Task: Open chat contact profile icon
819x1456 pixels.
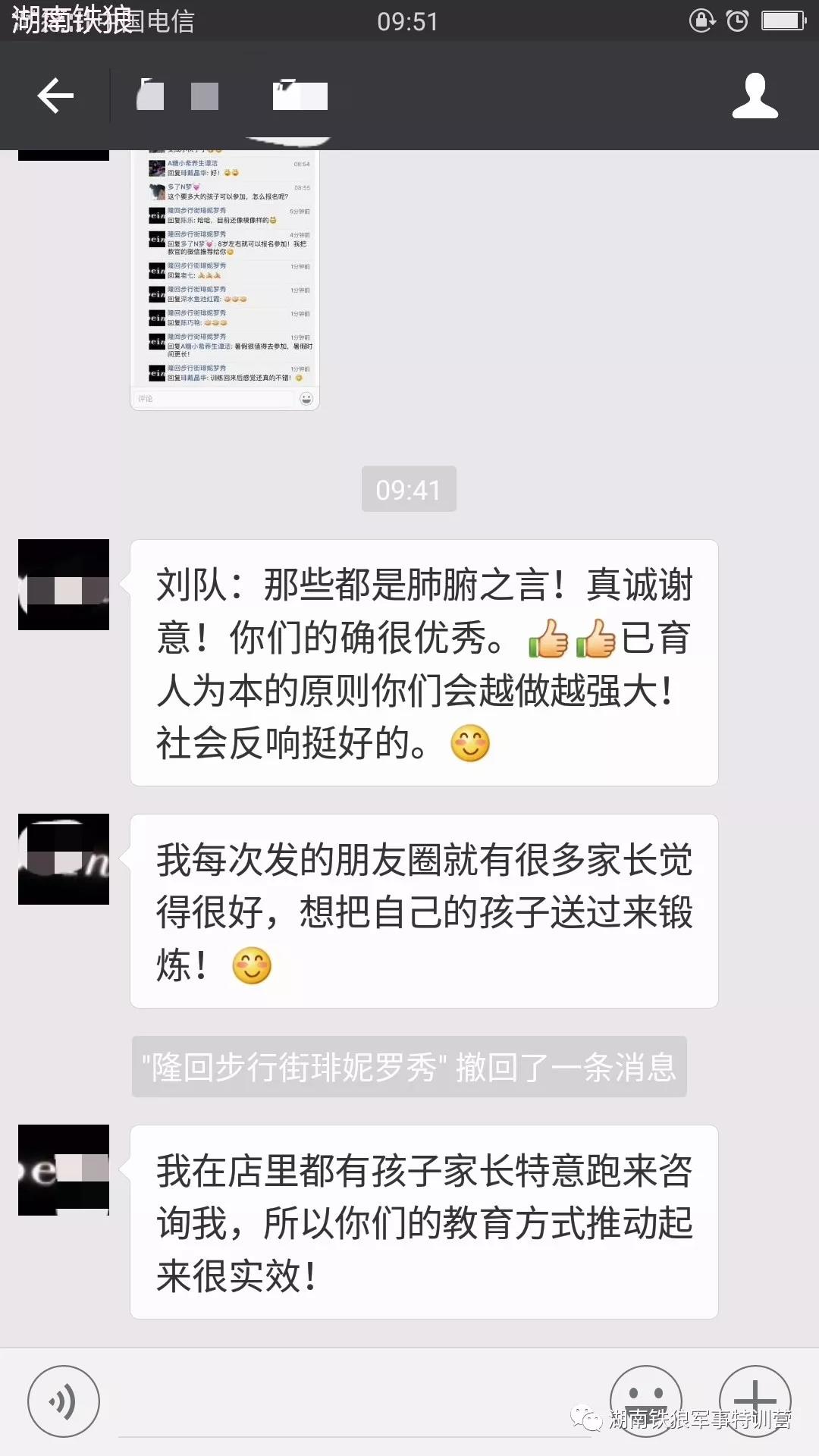Action: pyautogui.click(x=755, y=96)
